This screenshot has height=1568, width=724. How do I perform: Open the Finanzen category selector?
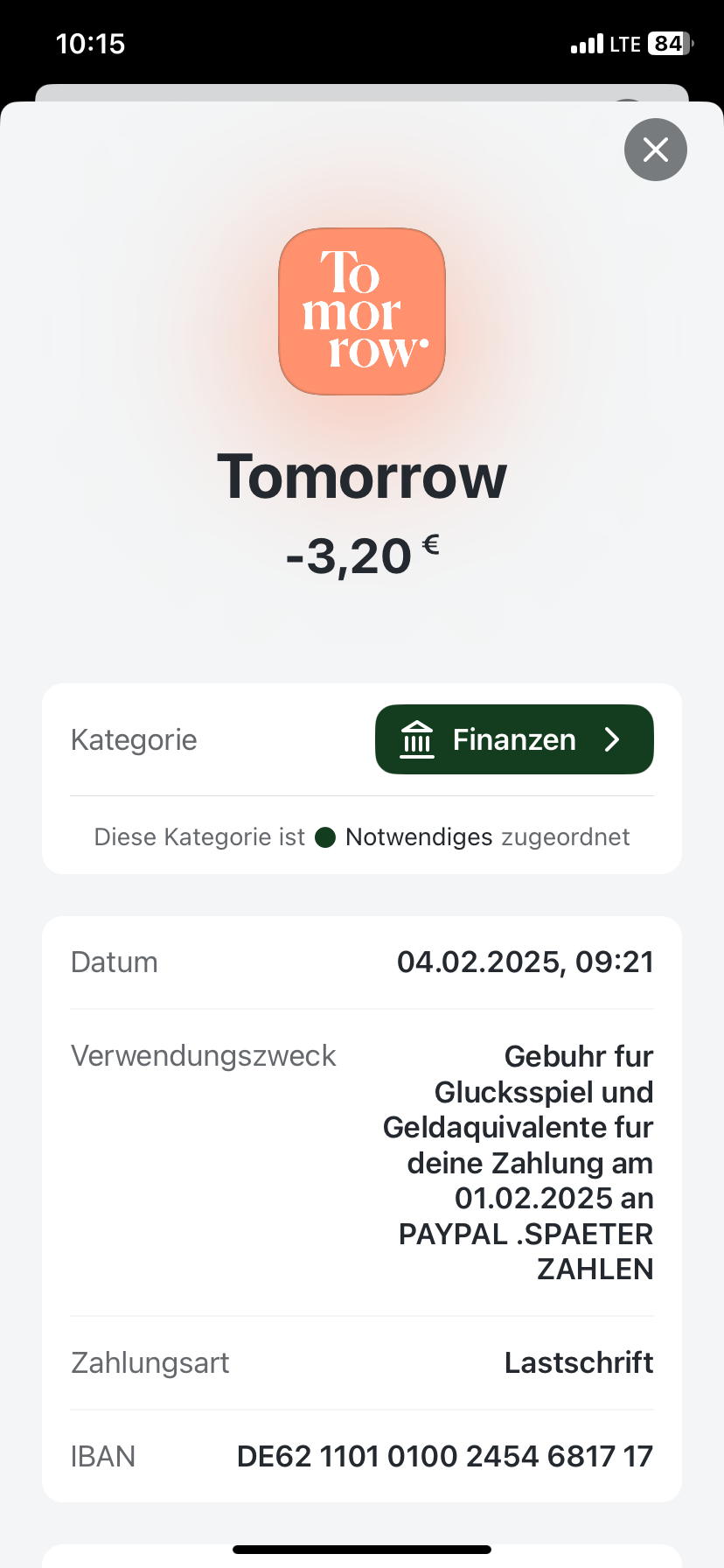click(x=514, y=739)
